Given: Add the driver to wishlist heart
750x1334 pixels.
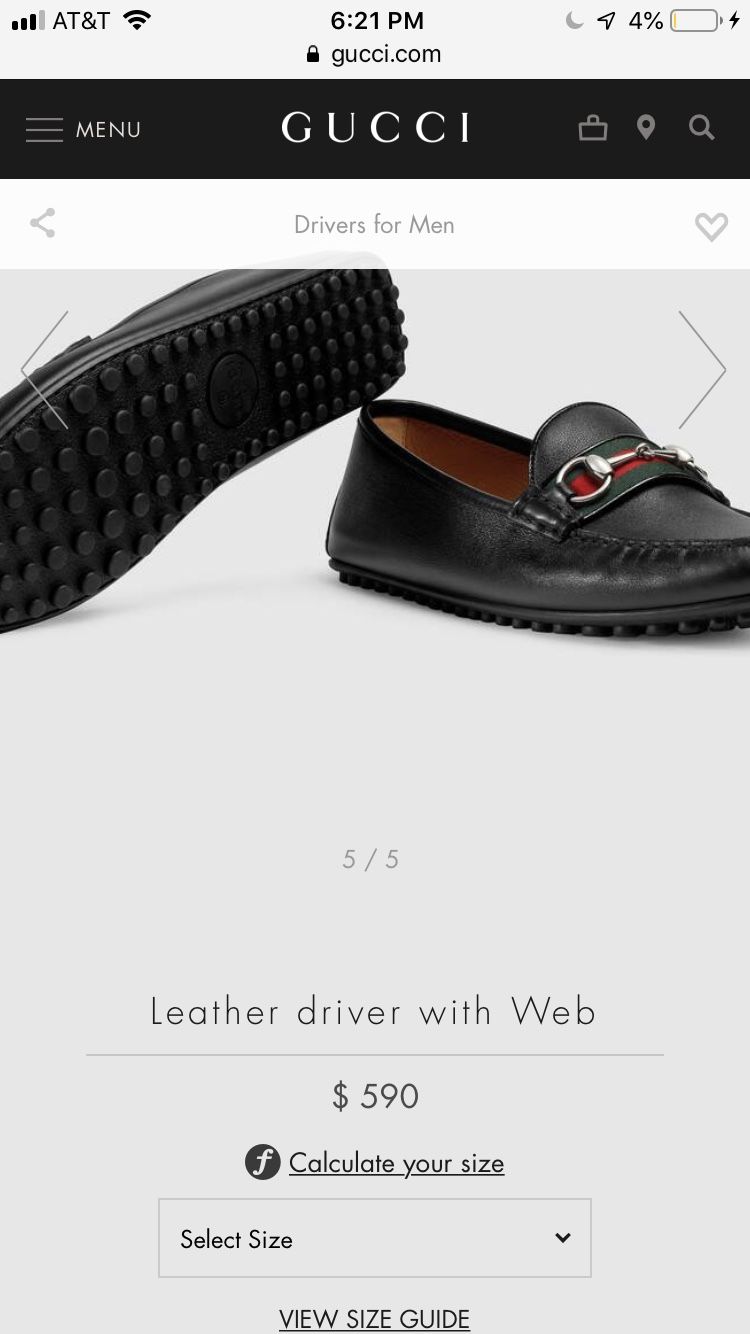Looking at the screenshot, I should [x=711, y=226].
